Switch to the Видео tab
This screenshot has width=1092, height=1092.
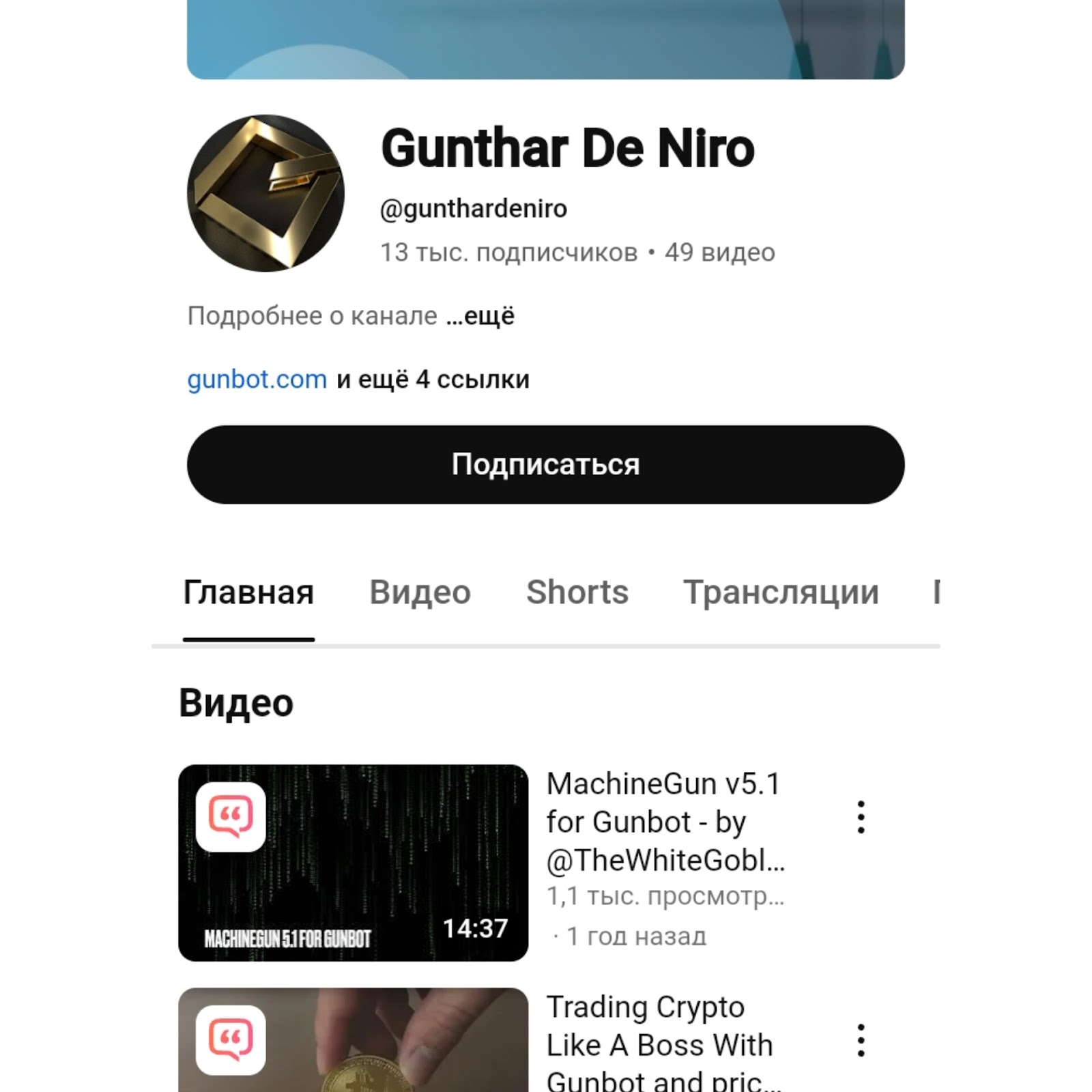(x=420, y=592)
